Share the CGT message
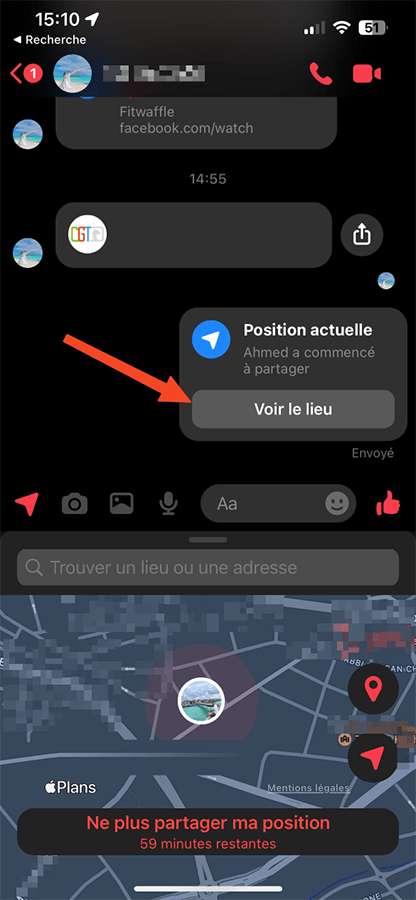The width and height of the screenshot is (416, 900). tap(361, 235)
